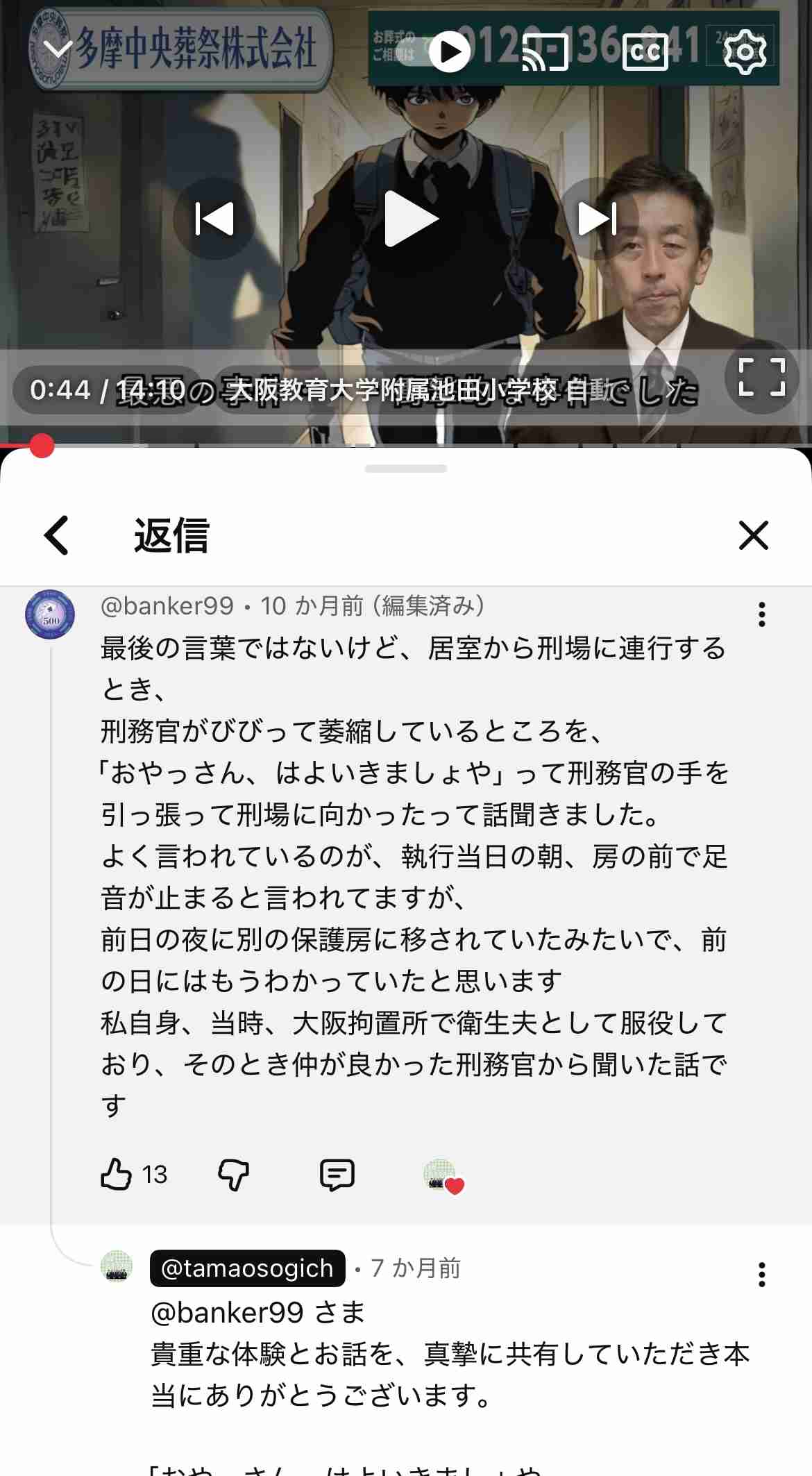Screen dimensions: 812x1476
Task: Play the video with center play button
Action: coord(411,219)
